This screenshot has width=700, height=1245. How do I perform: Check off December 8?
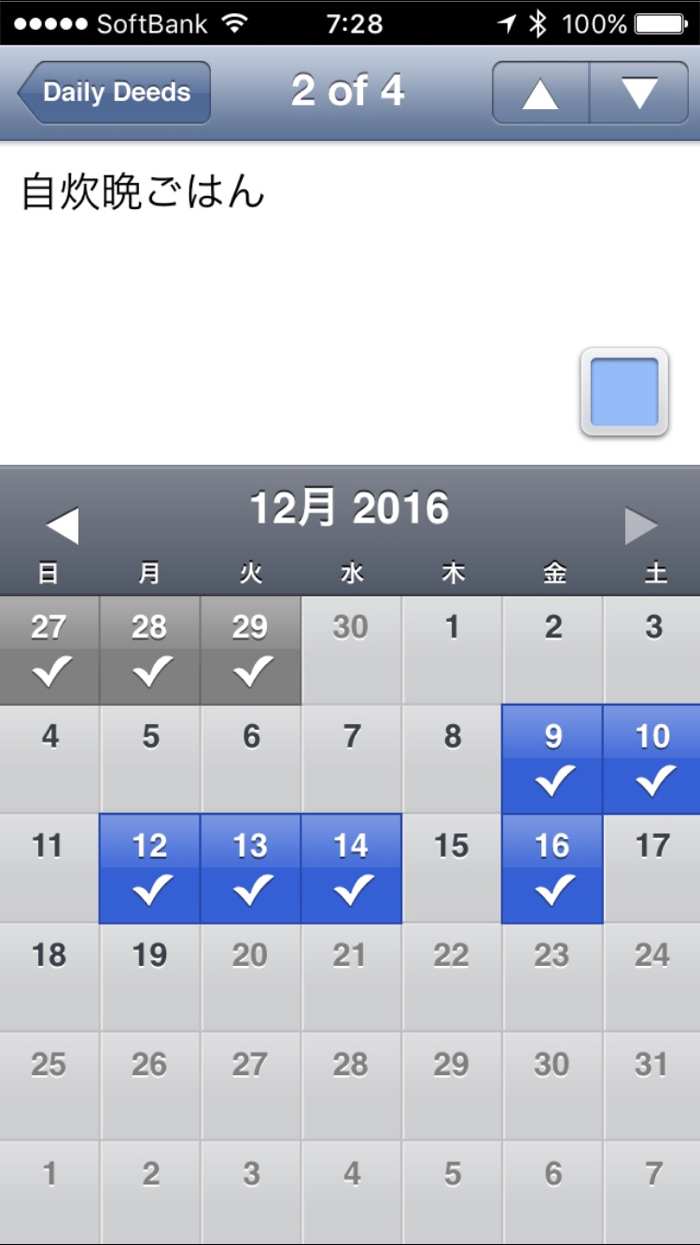pyautogui.click(x=452, y=759)
